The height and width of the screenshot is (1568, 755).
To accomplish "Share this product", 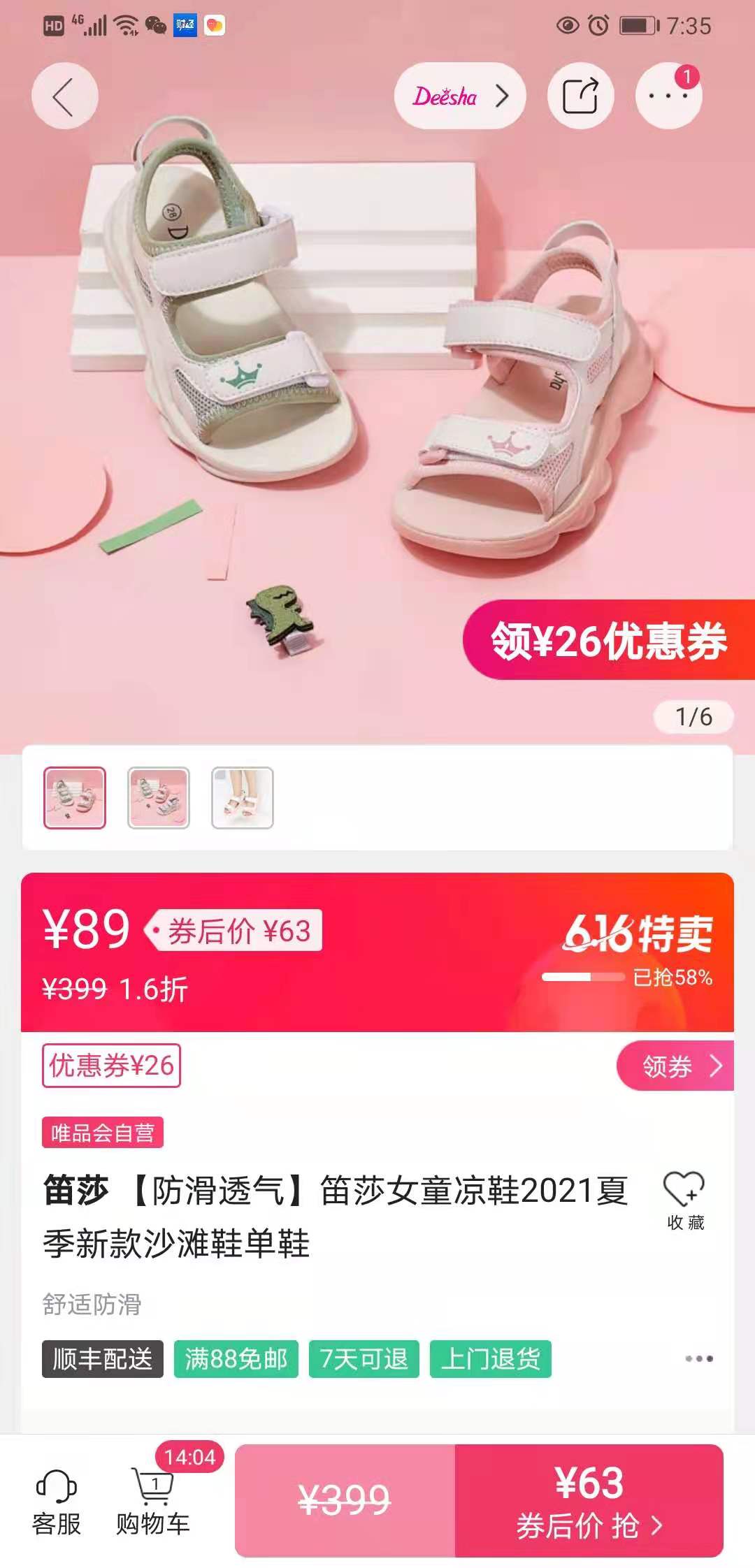I will (580, 96).
